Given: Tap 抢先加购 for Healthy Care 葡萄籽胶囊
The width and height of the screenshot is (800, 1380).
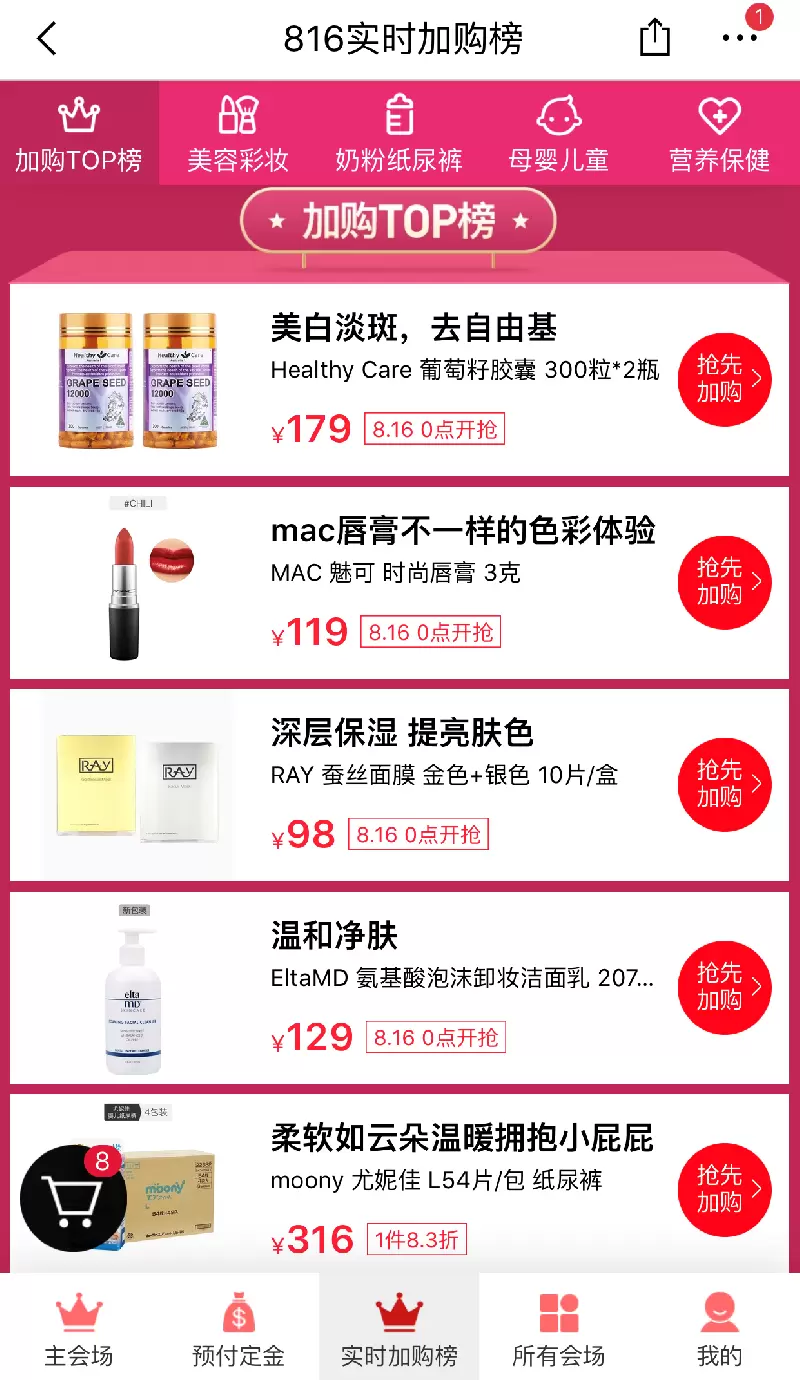Looking at the screenshot, I should pos(724,379).
